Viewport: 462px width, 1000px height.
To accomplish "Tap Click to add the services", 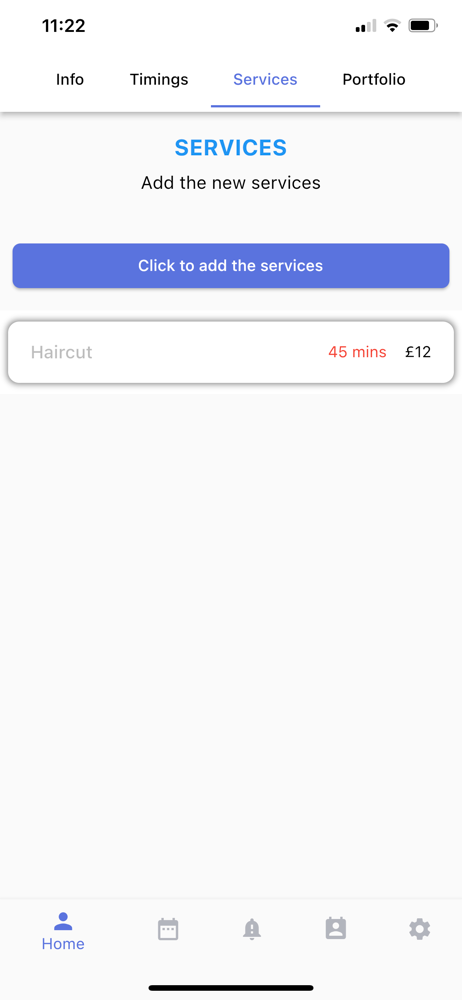I will point(231,265).
